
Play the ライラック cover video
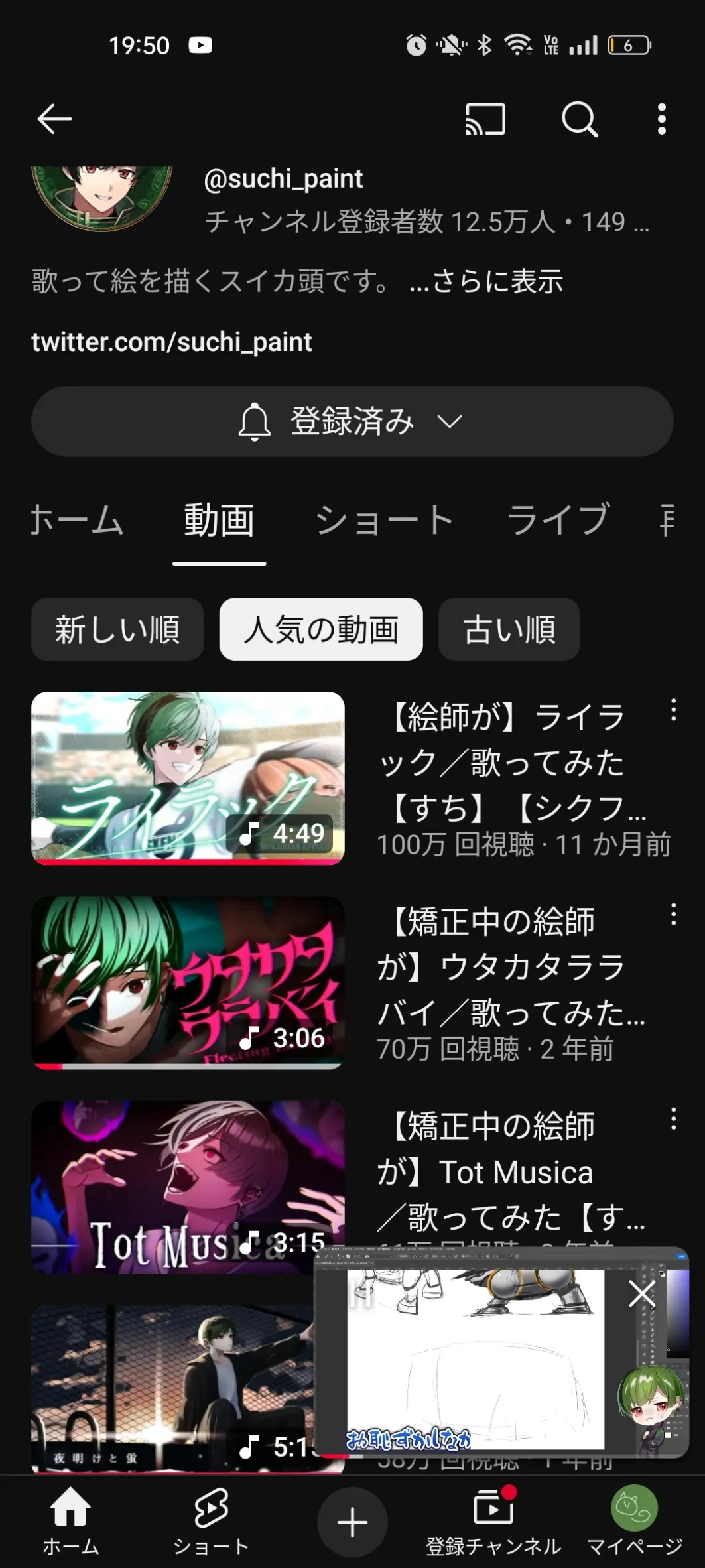[188, 778]
